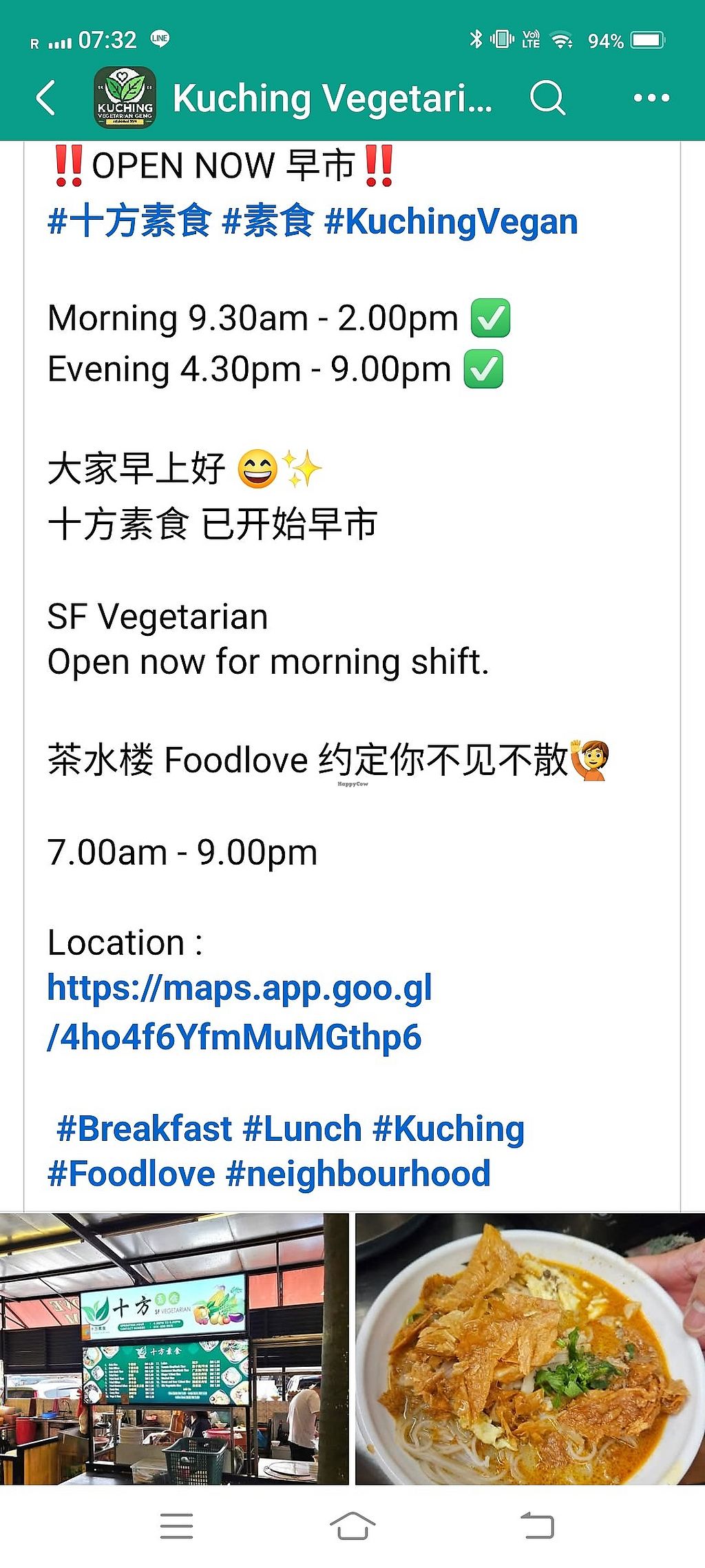Go back using the header arrow
This screenshot has width=705, height=1568.
click(x=45, y=98)
